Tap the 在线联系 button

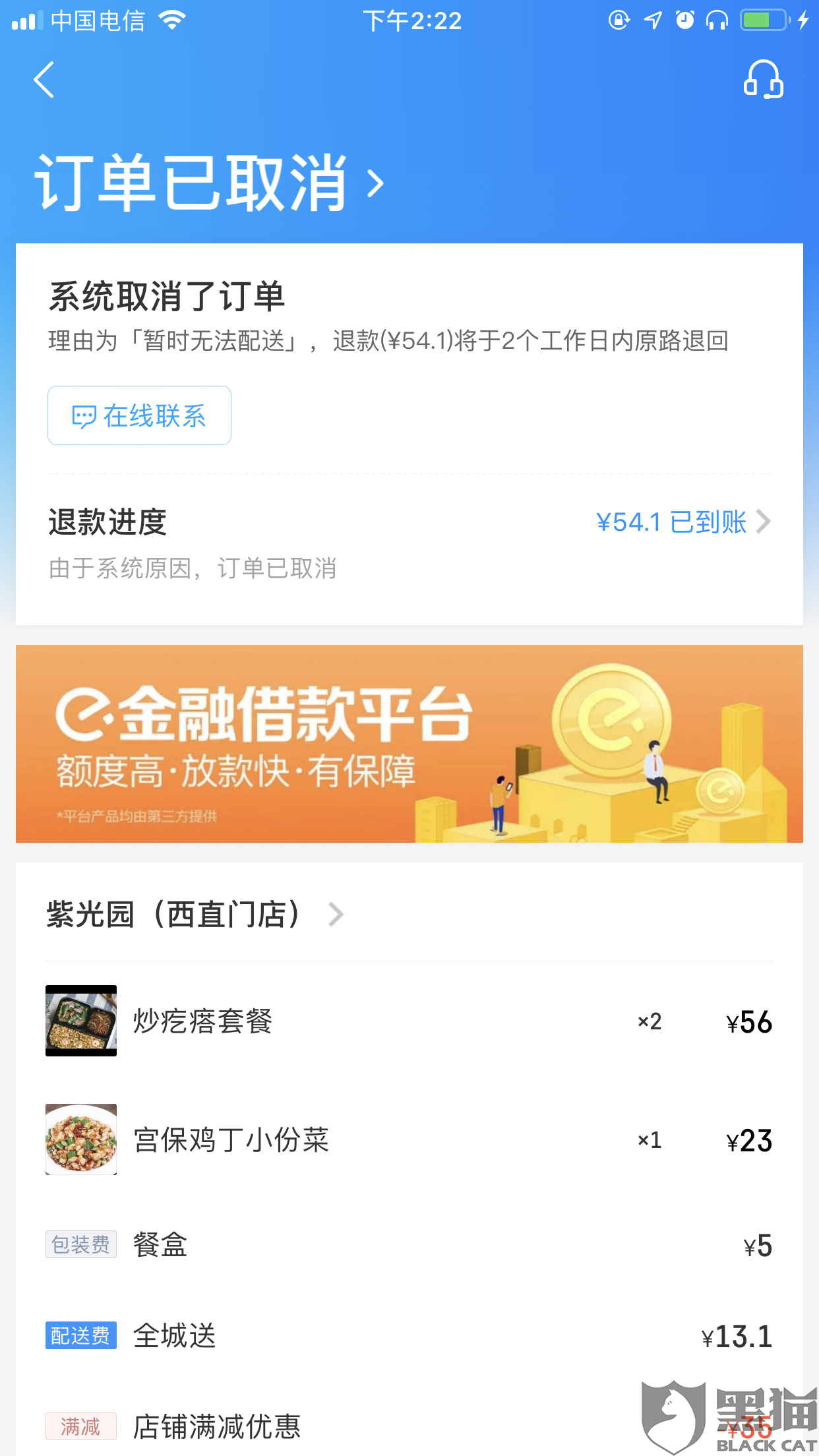(139, 415)
